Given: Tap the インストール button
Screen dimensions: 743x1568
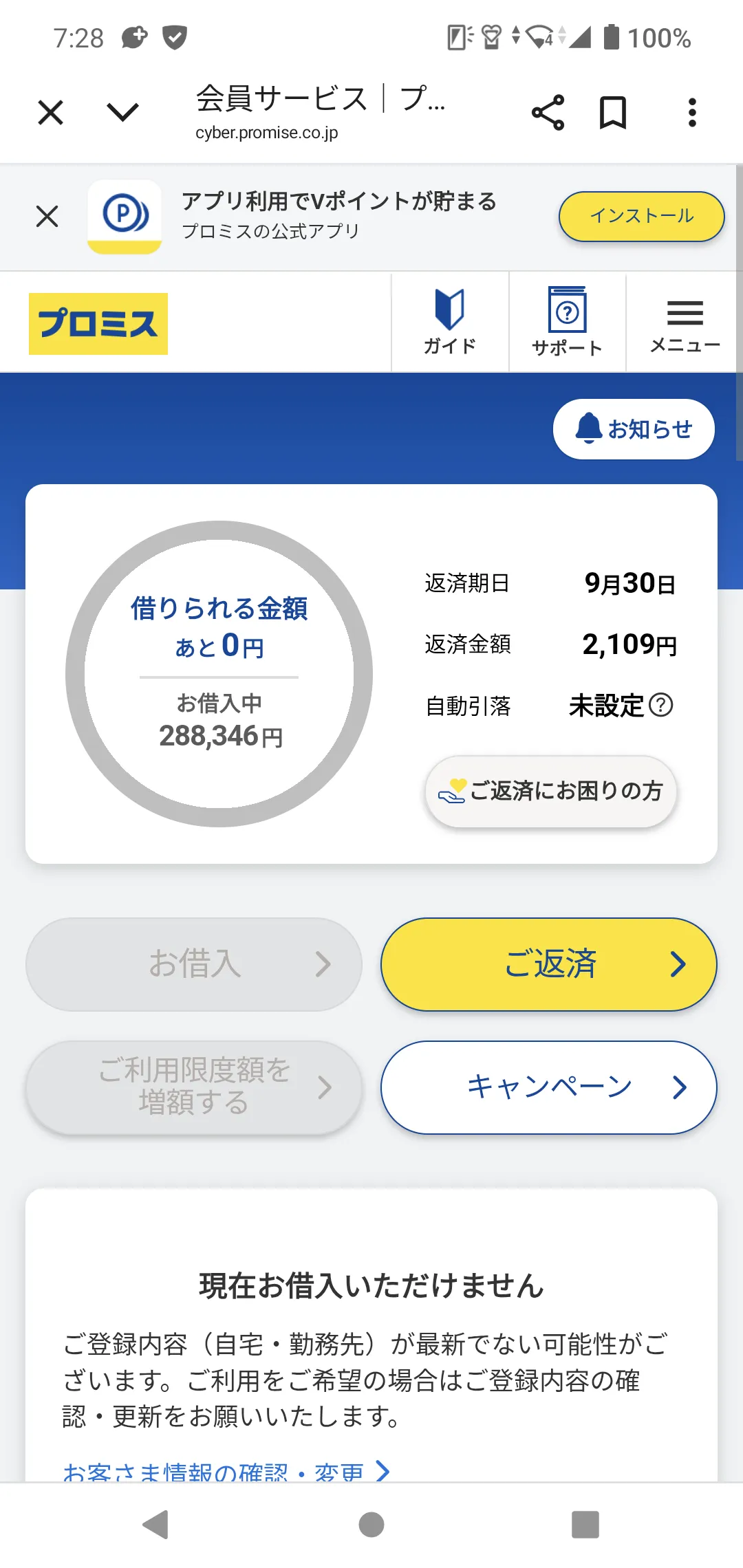Looking at the screenshot, I should (x=641, y=217).
